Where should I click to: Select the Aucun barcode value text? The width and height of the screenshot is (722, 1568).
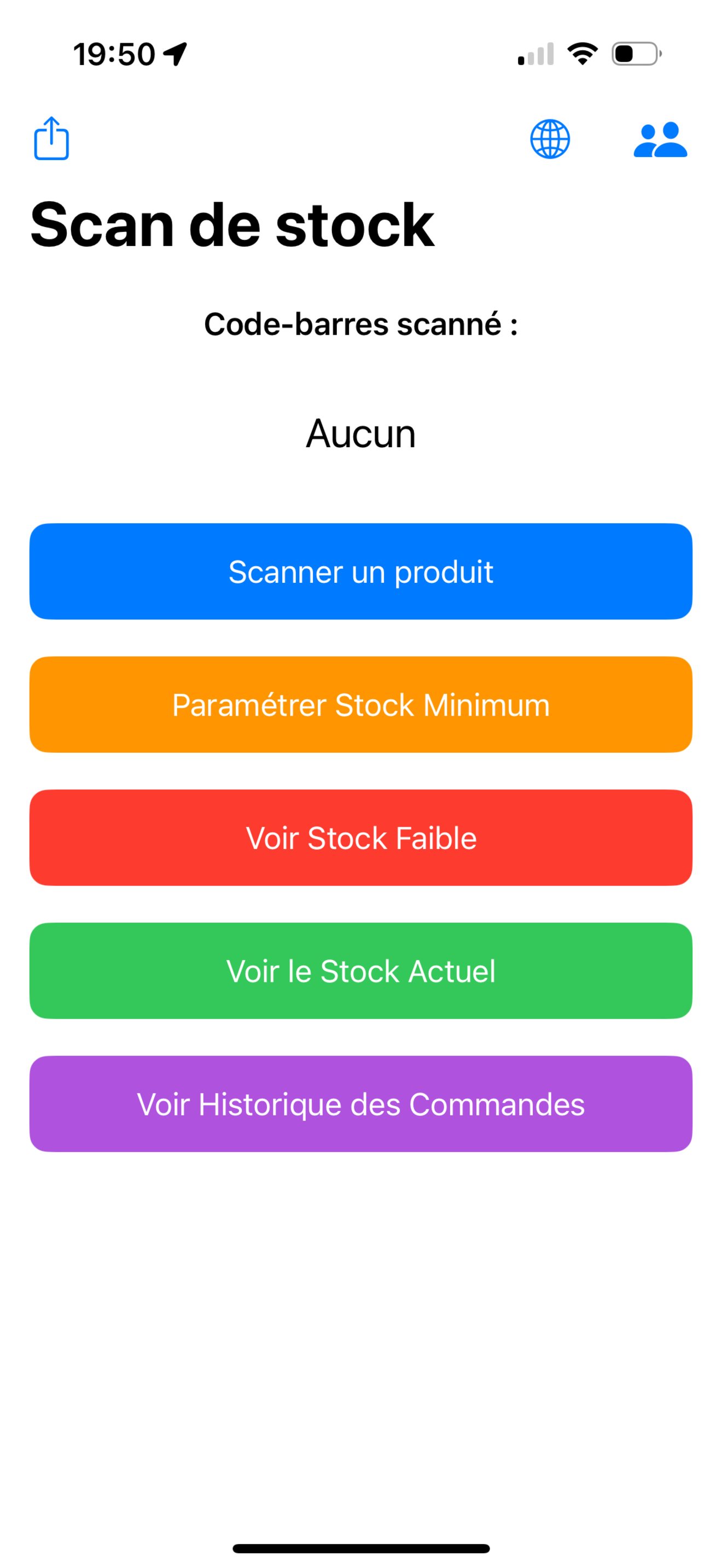[360, 435]
